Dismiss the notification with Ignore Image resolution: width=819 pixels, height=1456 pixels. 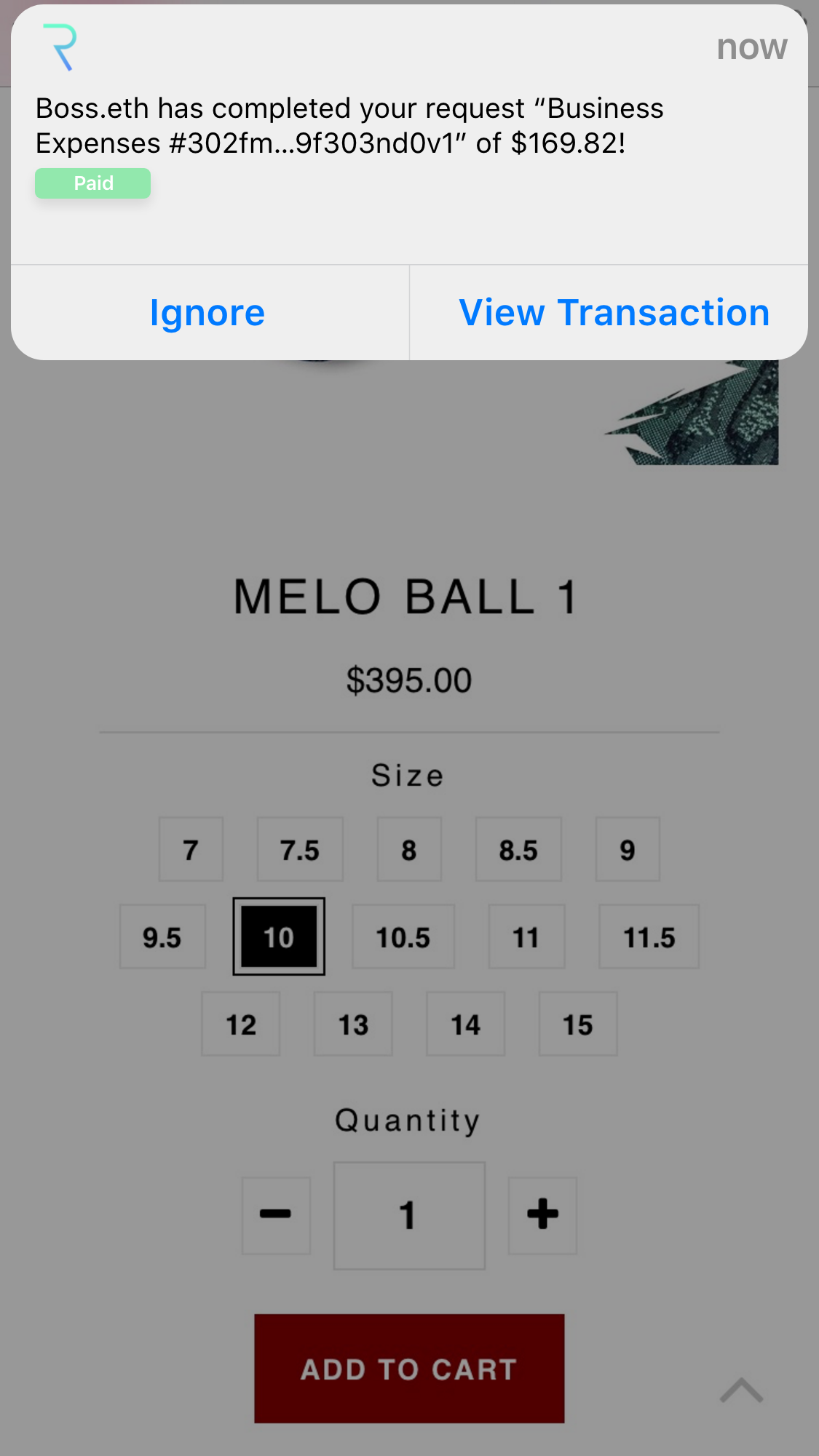click(208, 313)
